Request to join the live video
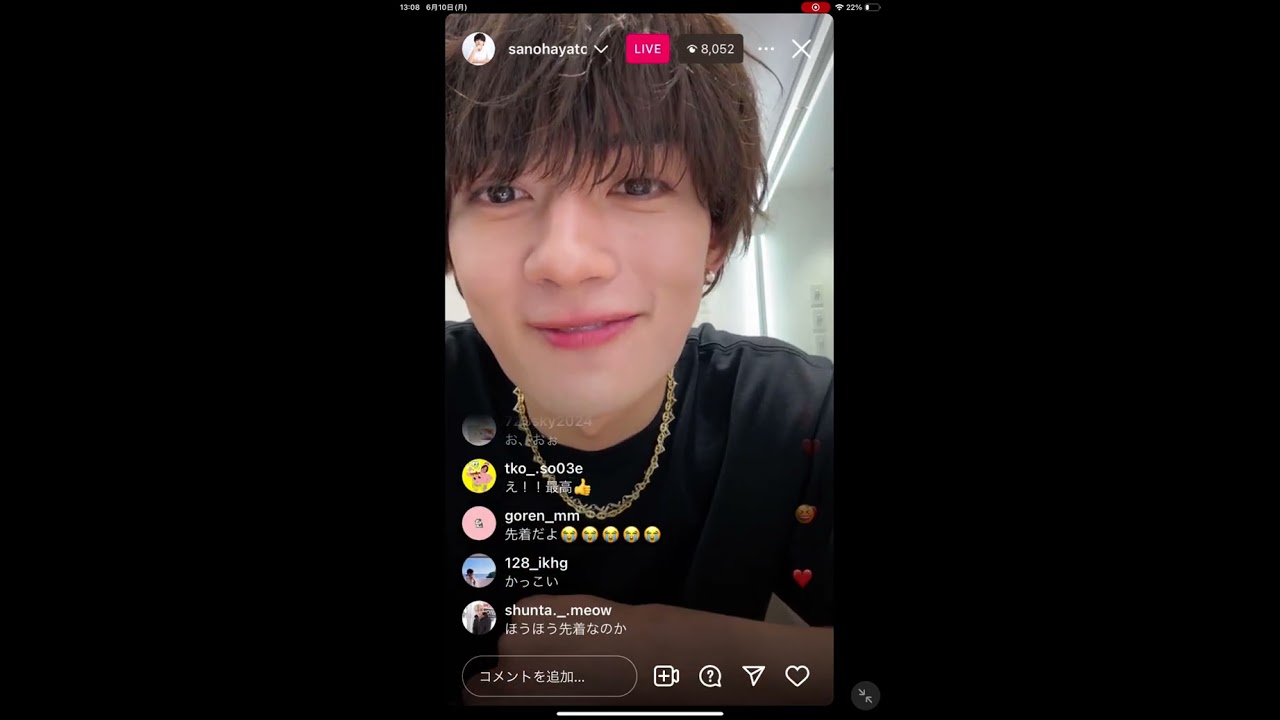 point(666,676)
